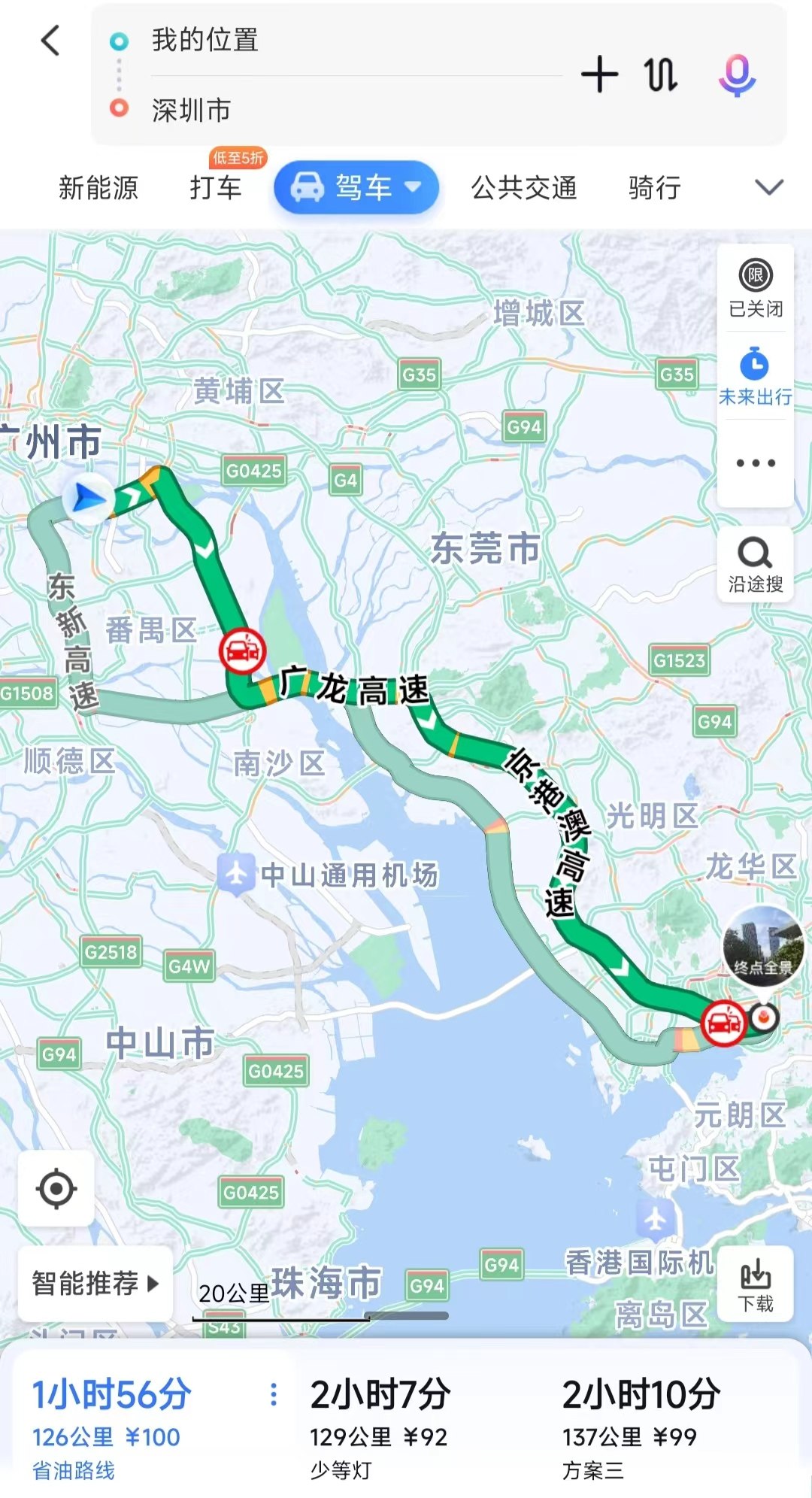Screen dimensions: 812x1498
Task: Open the 驾车 mode dropdown
Action: click(356, 188)
